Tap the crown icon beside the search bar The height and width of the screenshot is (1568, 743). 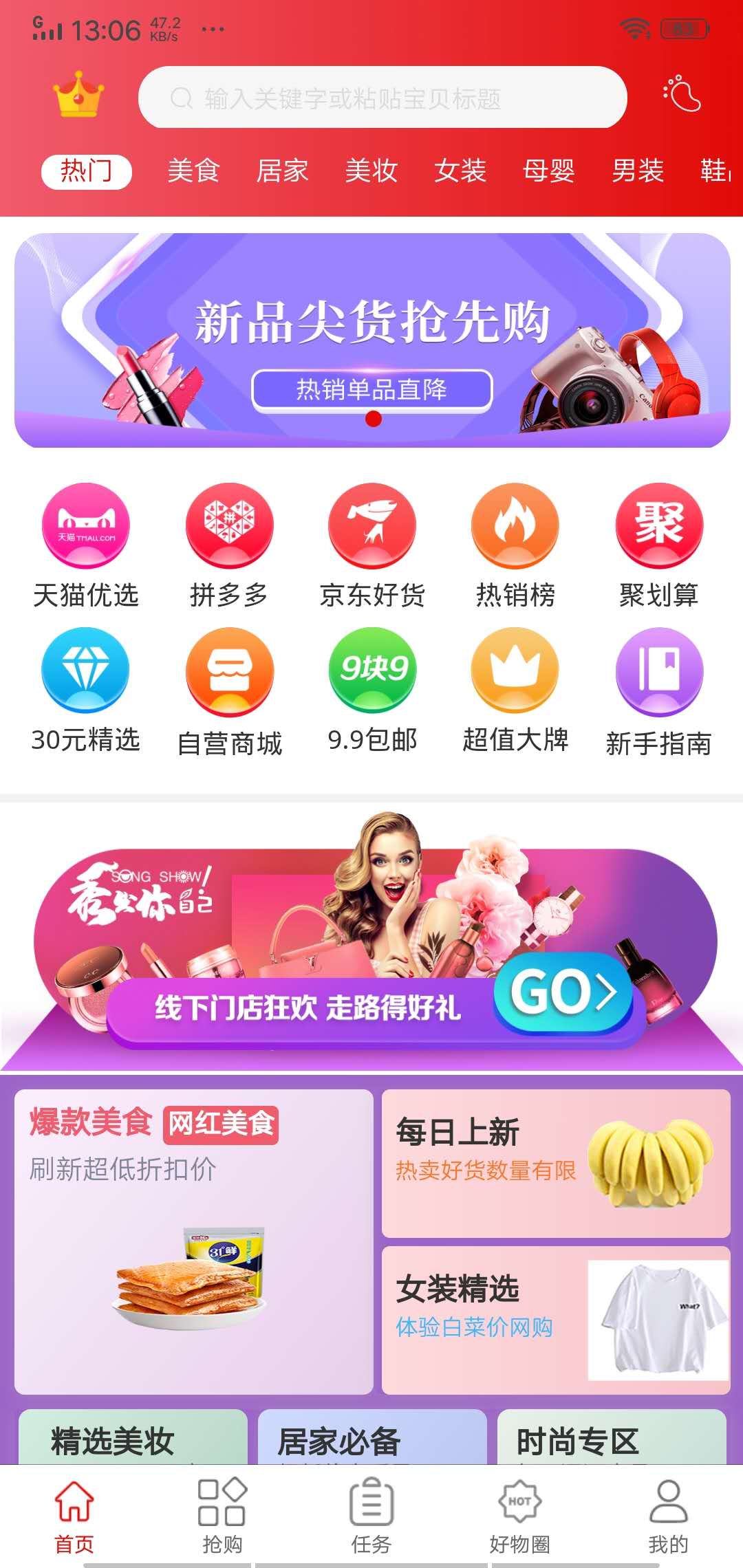pos(78,96)
